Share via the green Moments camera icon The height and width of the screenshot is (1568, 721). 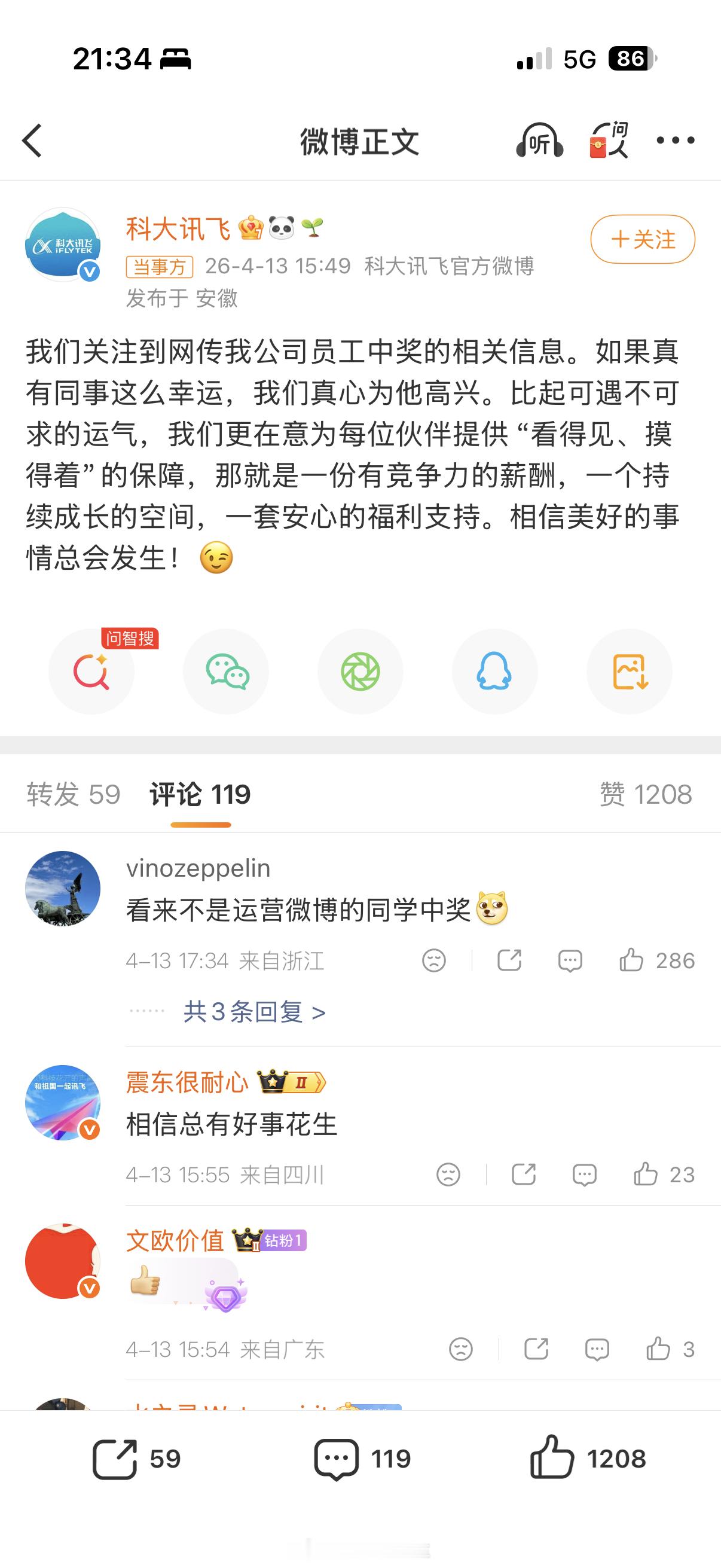pos(360,672)
